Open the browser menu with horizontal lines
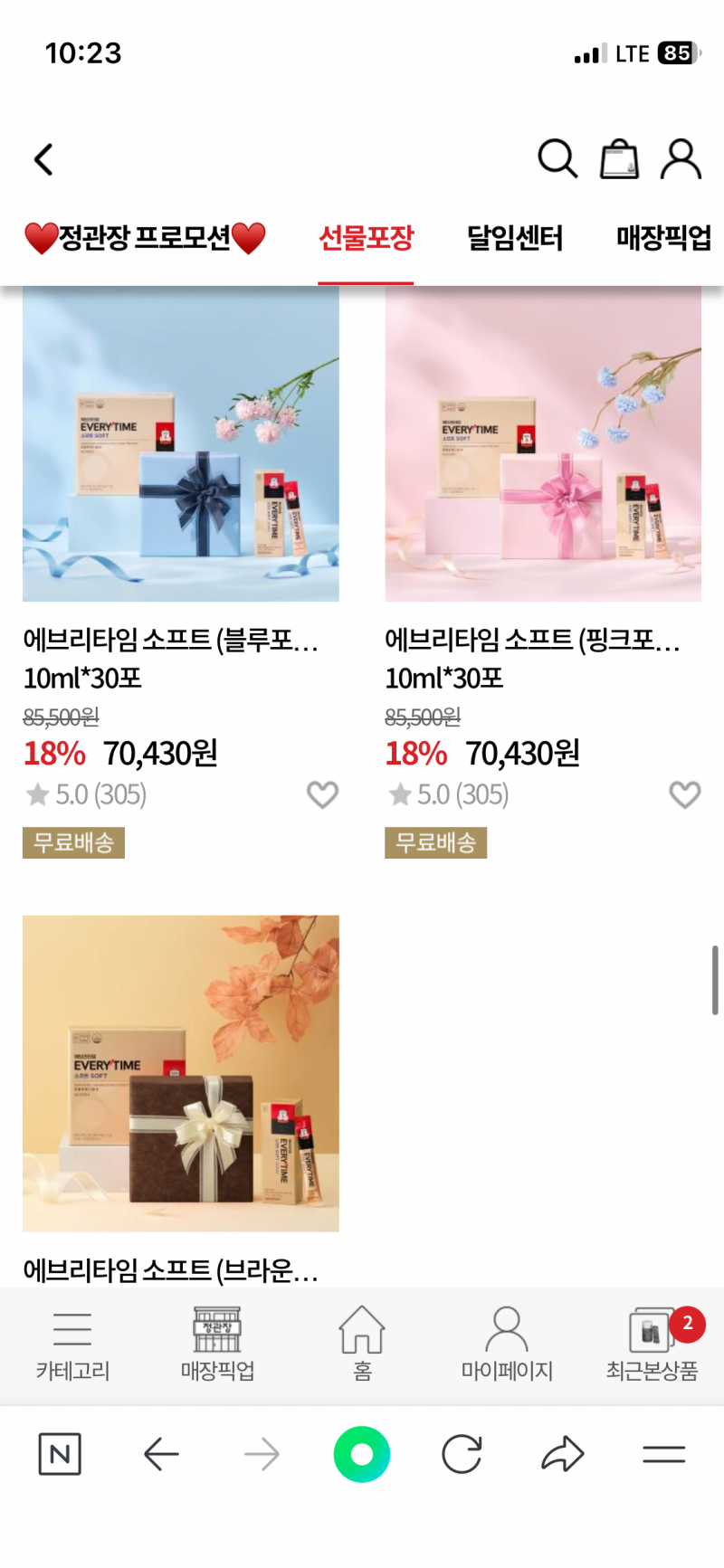 663,1454
